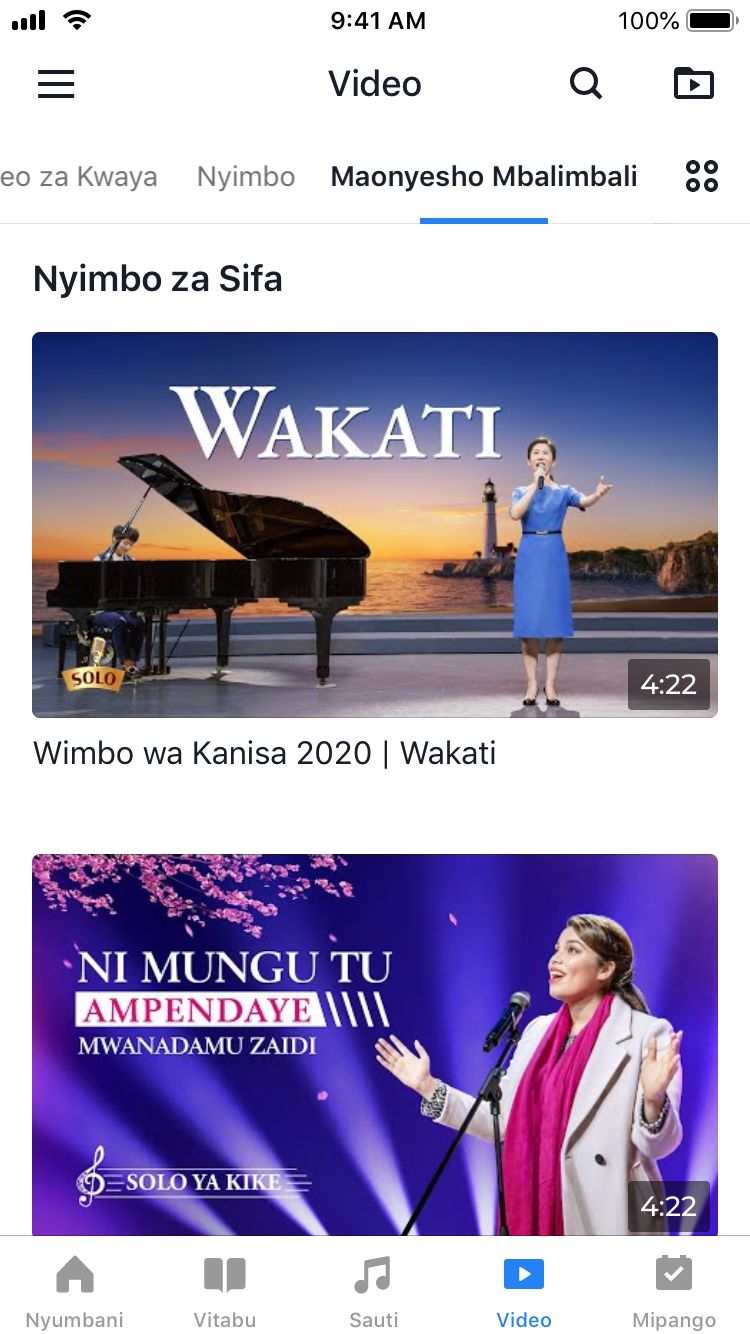750x1334 pixels.
Task: Open the category grid icon
Action: tap(701, 177)
